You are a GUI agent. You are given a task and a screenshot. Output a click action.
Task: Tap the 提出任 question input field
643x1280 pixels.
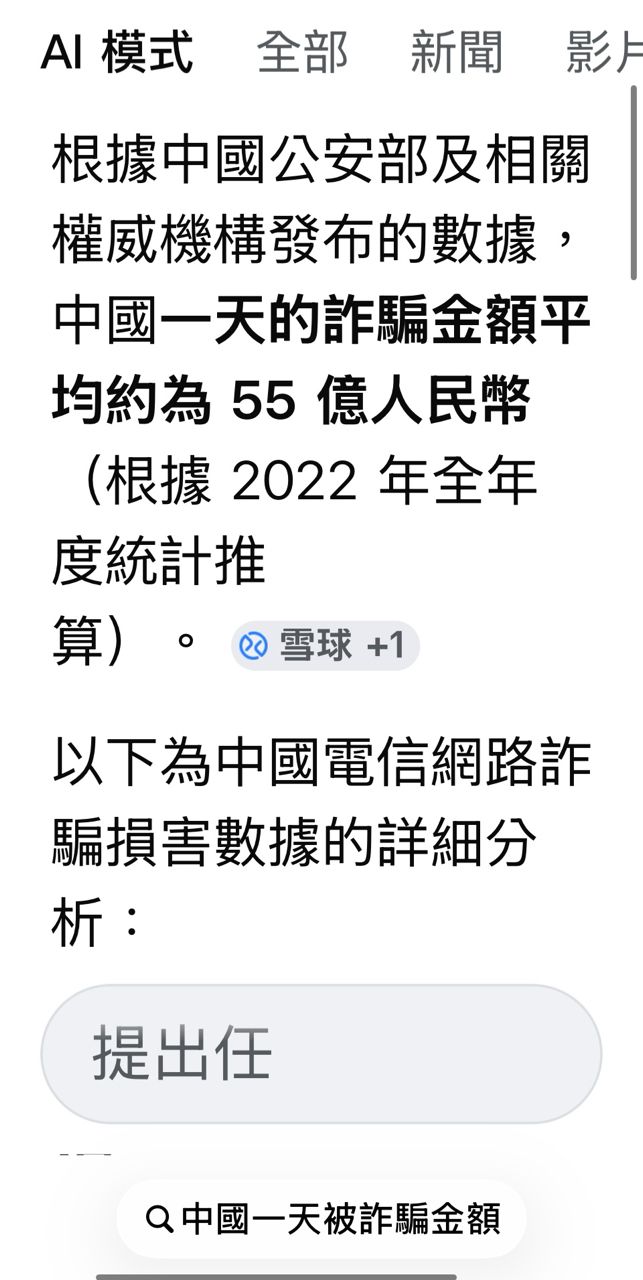pos(321,1053)
